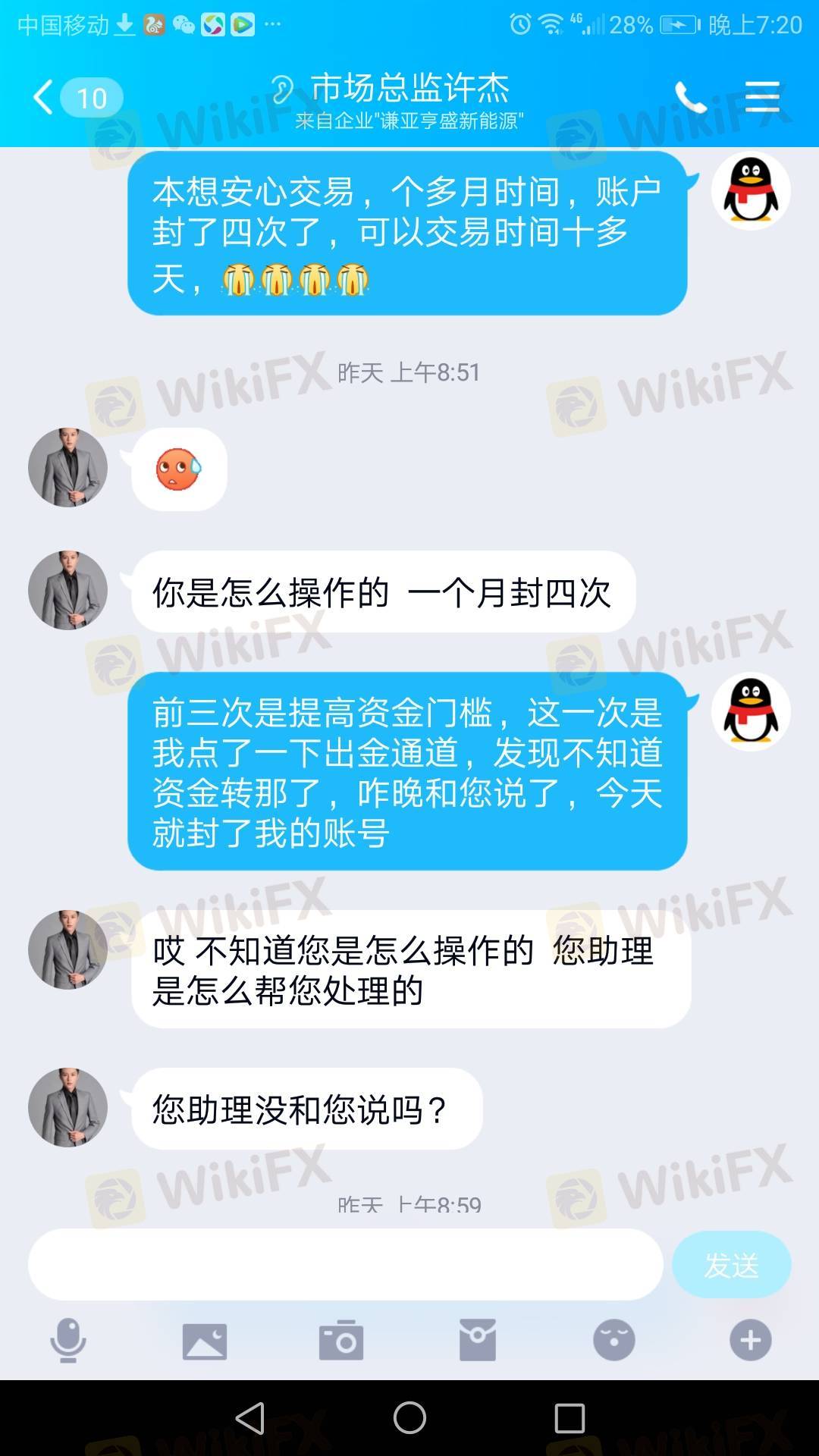Record a voice message with microphone

tap(68, 1340)
